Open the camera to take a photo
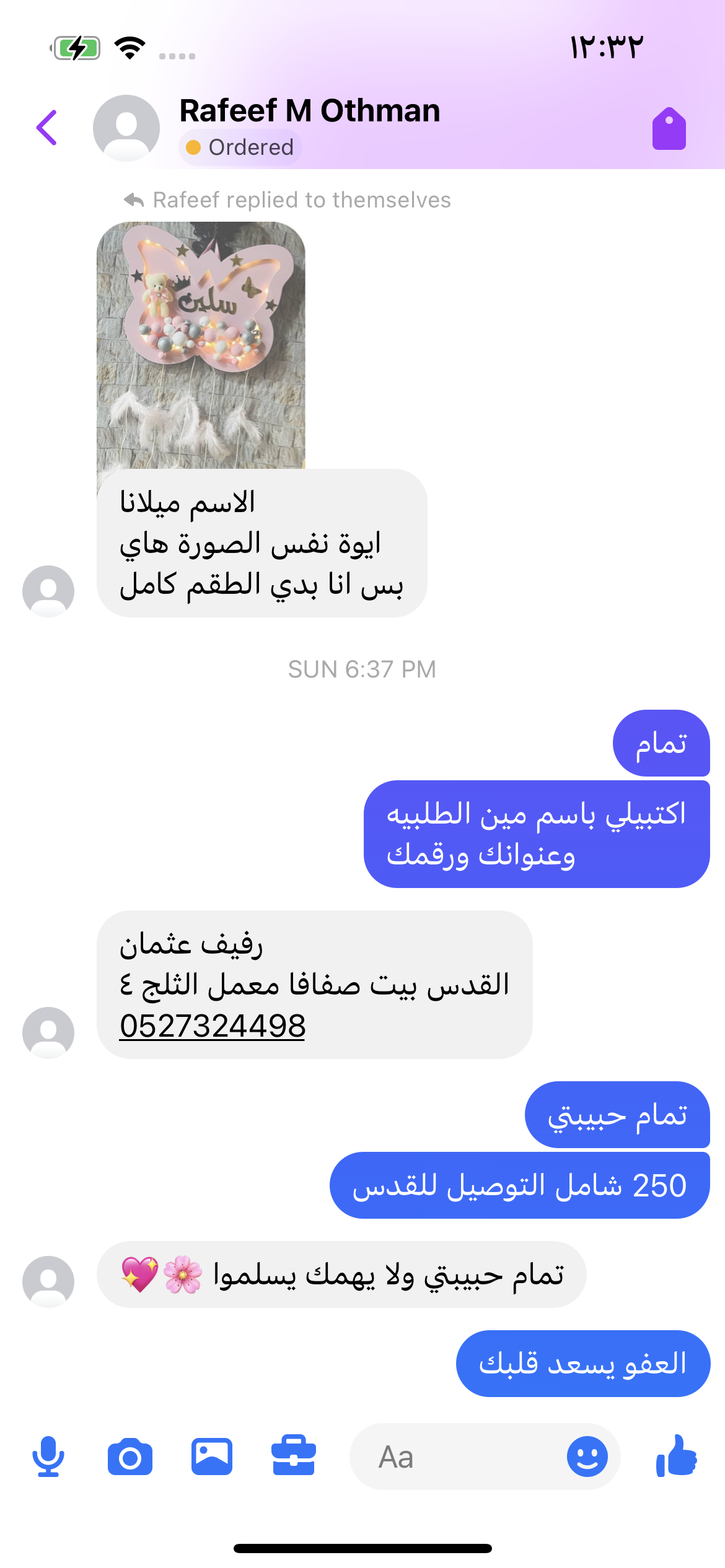 [x=130, y=1457]
